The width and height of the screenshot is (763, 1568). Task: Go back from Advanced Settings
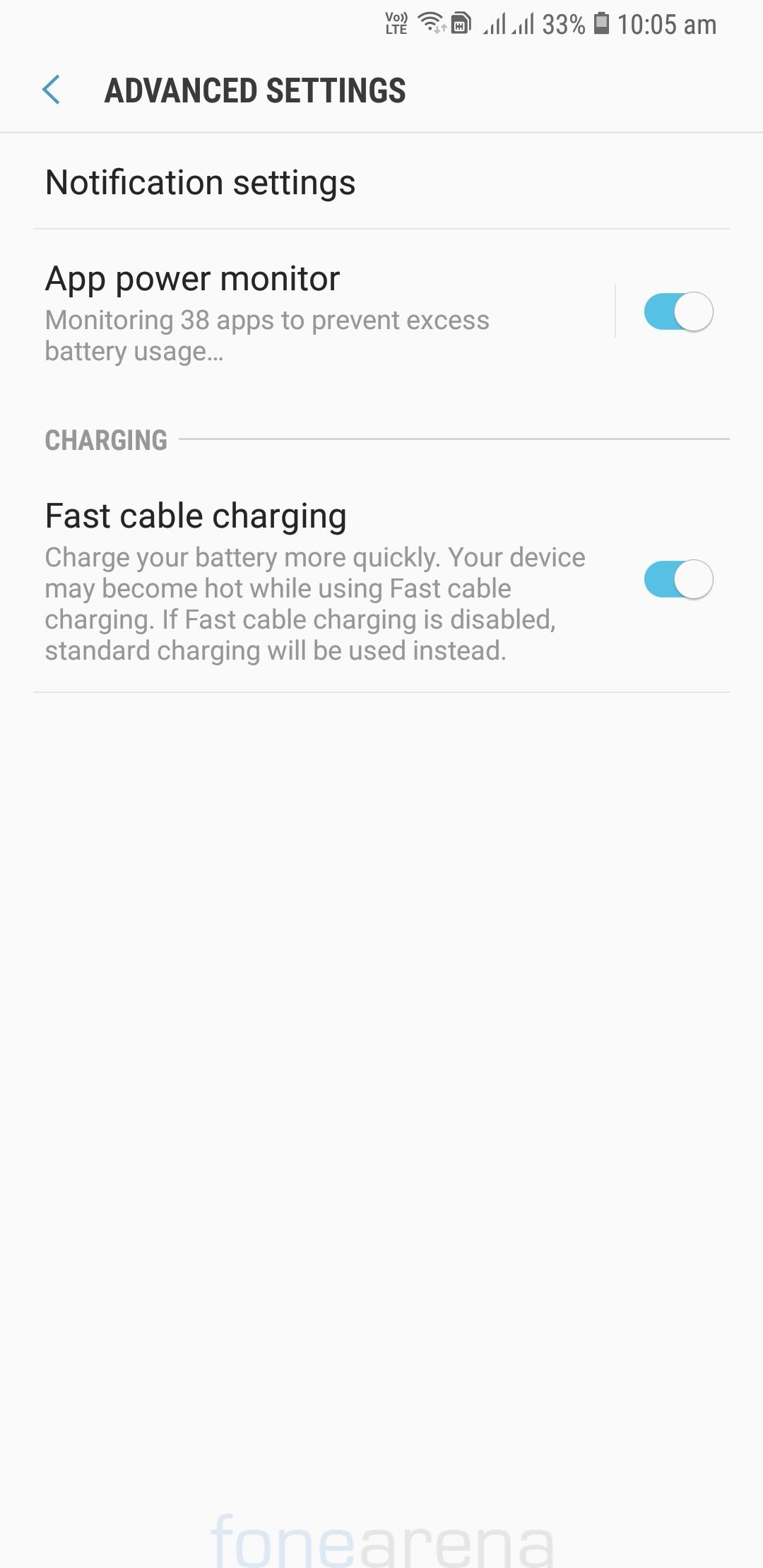click(52, 90)
